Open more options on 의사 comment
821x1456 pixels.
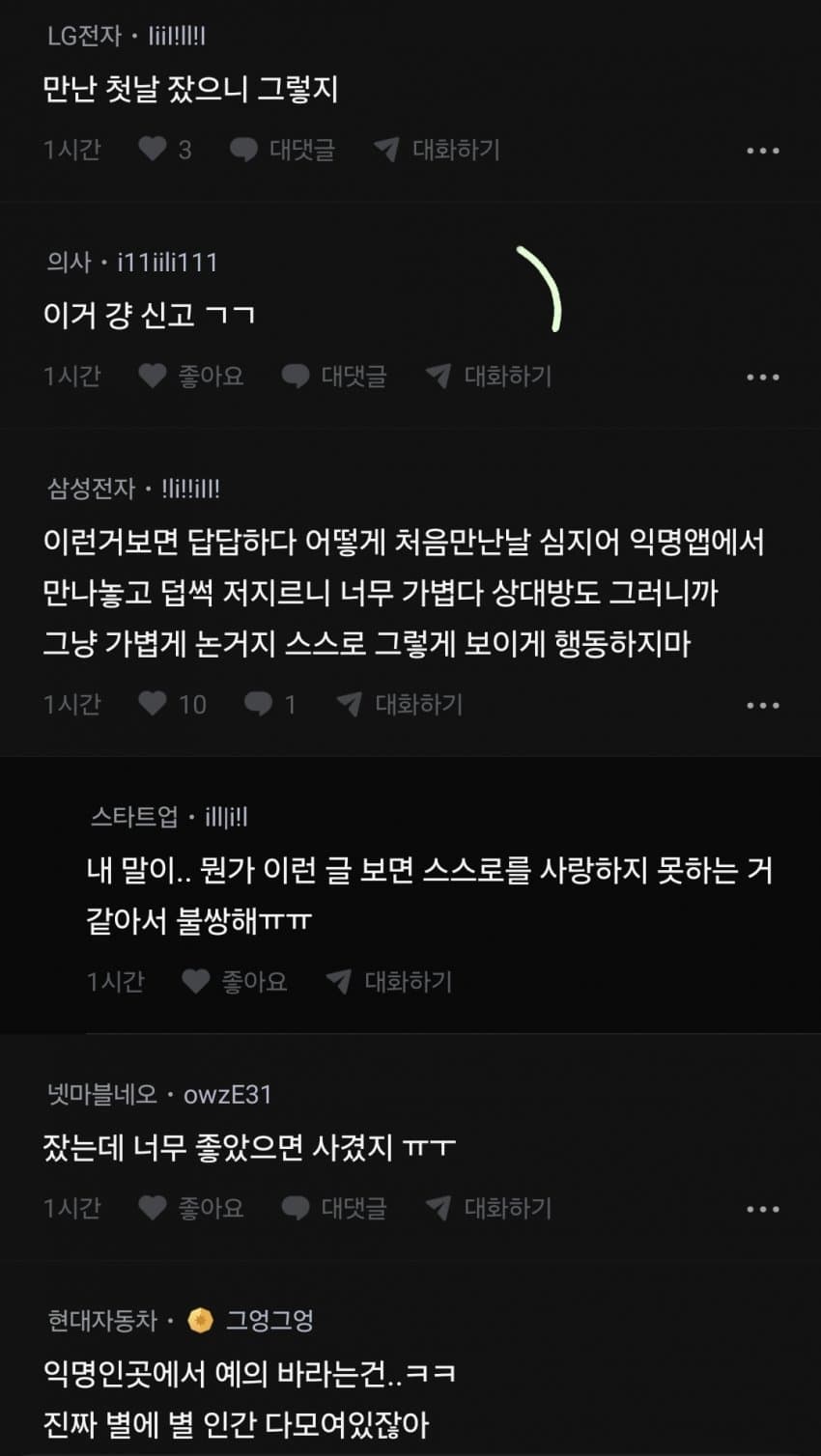point(762,377)
